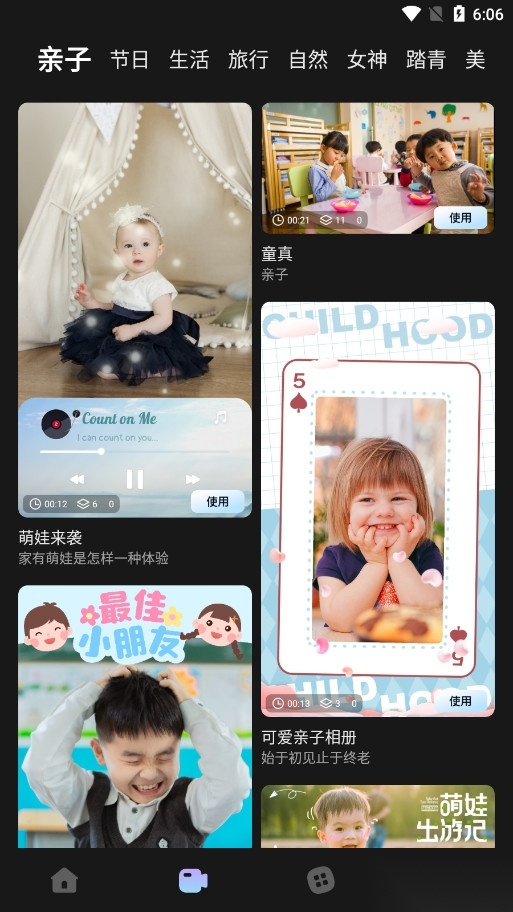The width and height of the screenshot is (513, 912).
Task: Open the 萌娃出游记 template
Action: [x=377, y=816]
